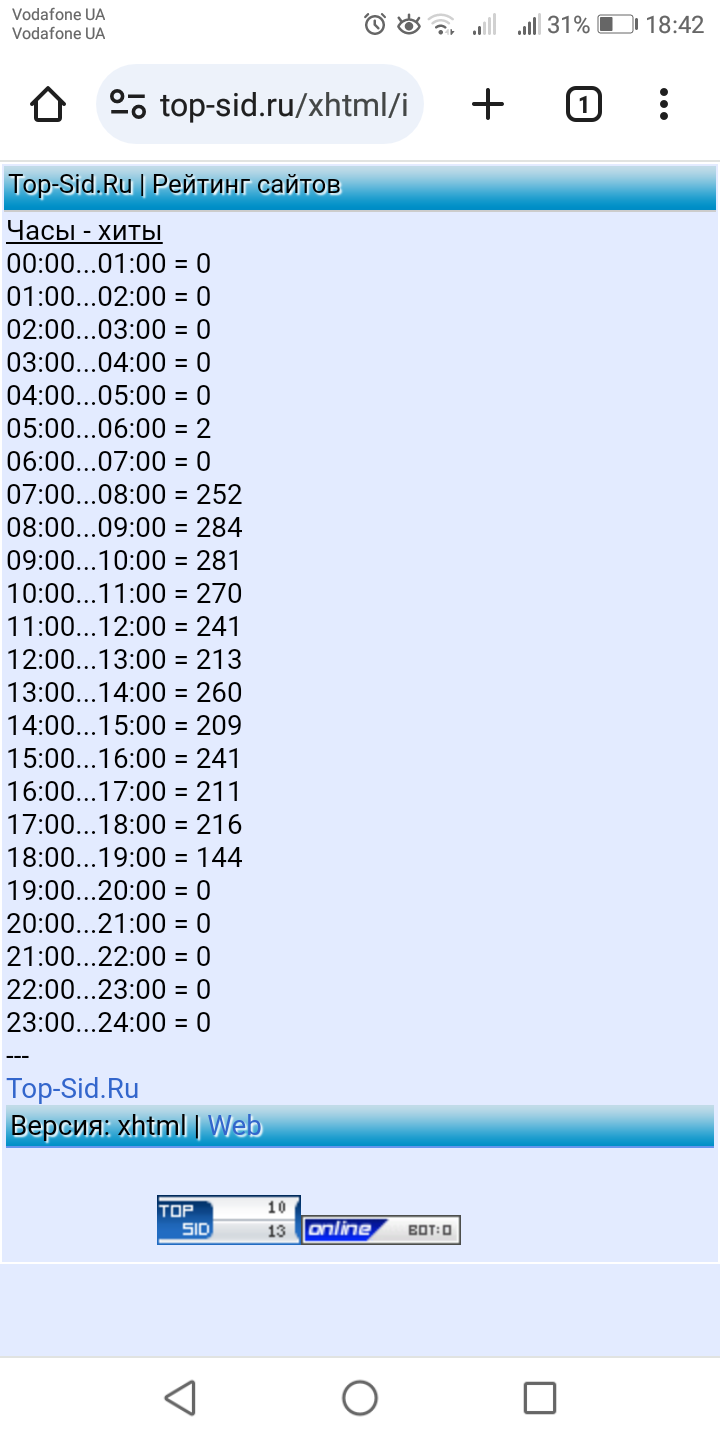The height and width of the screenshot is (1440, 720).
Task: Open recent apps from the navigation bar
Action: click(x=540, y=1398)
